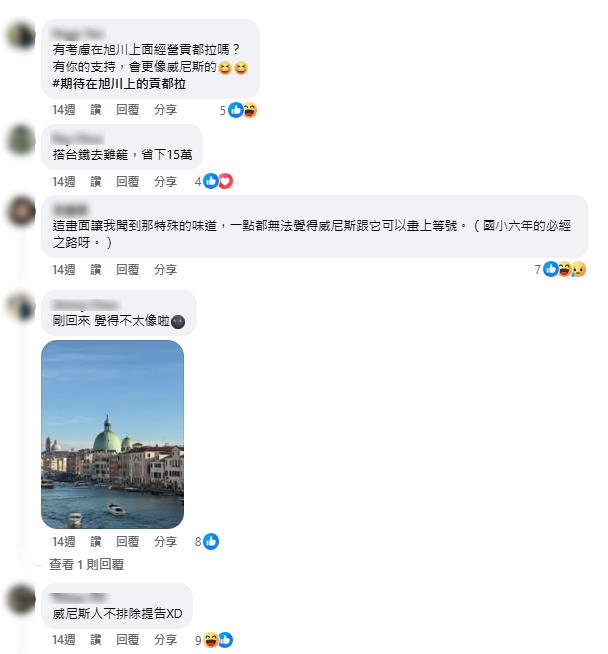Like the 威尼斯人不排除提告XD comment

pos(96,640)
